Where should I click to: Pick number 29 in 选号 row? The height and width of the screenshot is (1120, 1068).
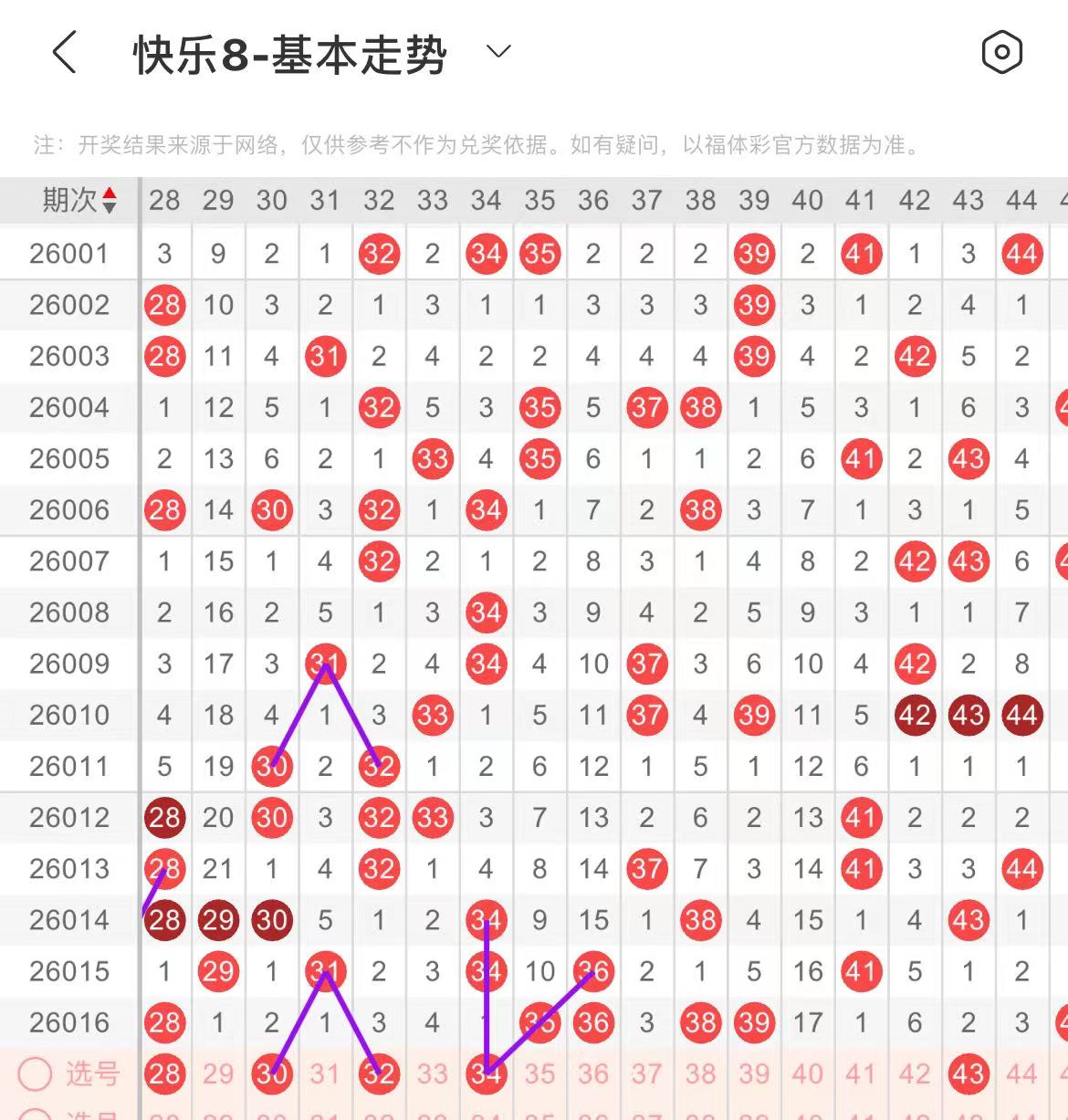[x=218, y=1073]
